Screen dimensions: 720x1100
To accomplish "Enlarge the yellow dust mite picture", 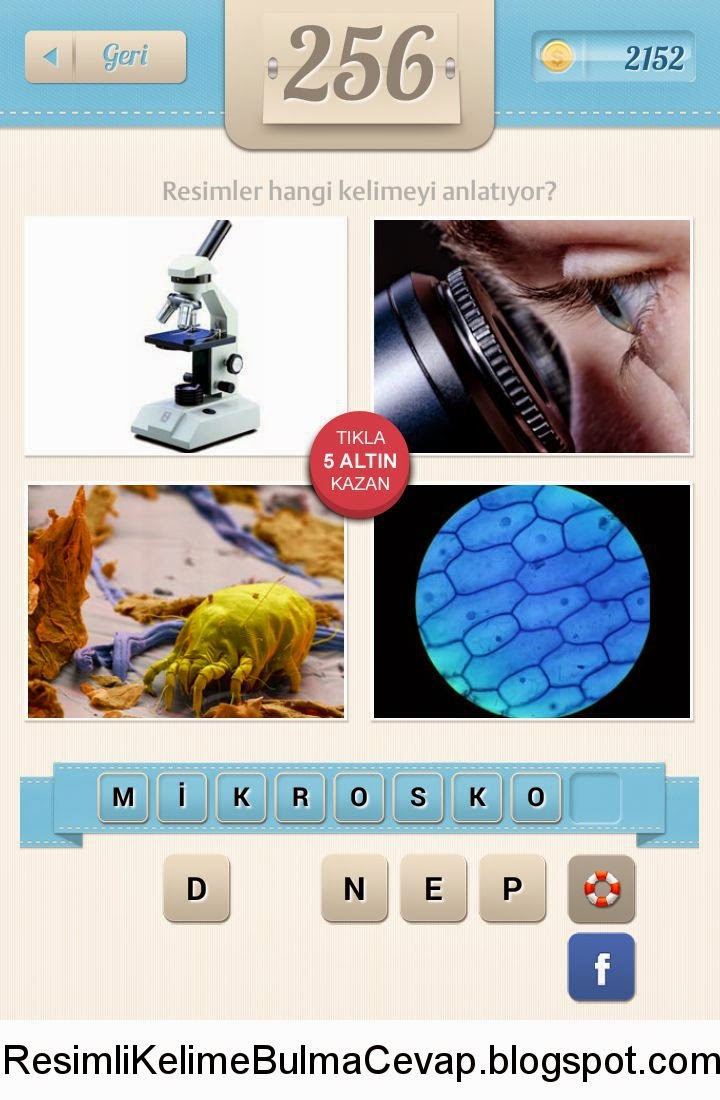I will pyautogui.click(x=185, y=602).
